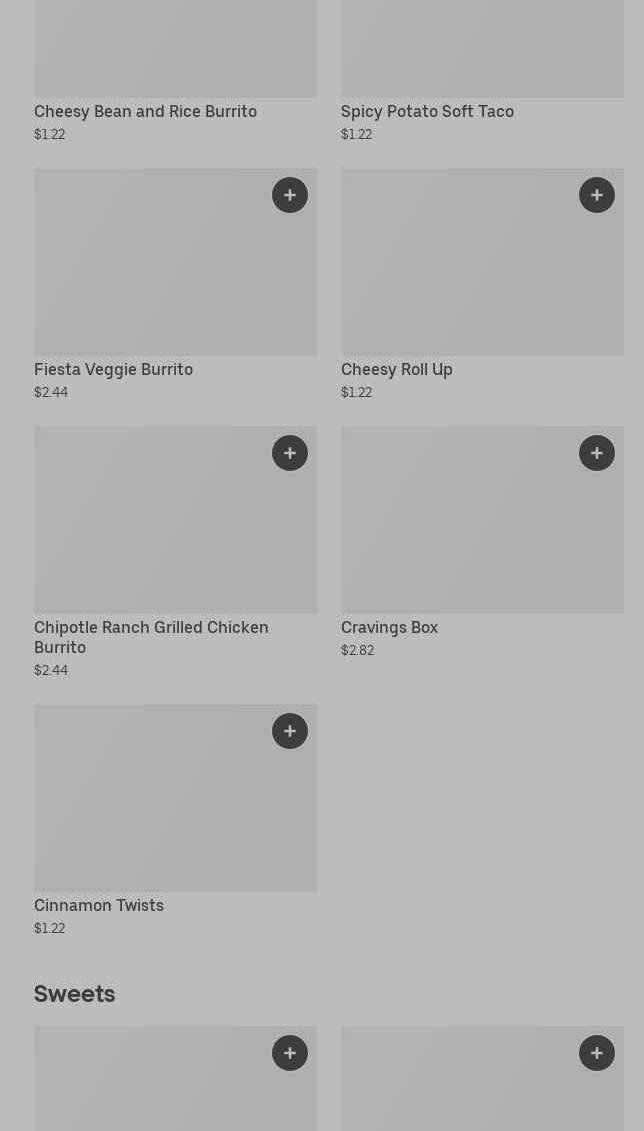View Fiesta Veggie Burrito details
644x1131 pixels.
[x=114, y=369]
